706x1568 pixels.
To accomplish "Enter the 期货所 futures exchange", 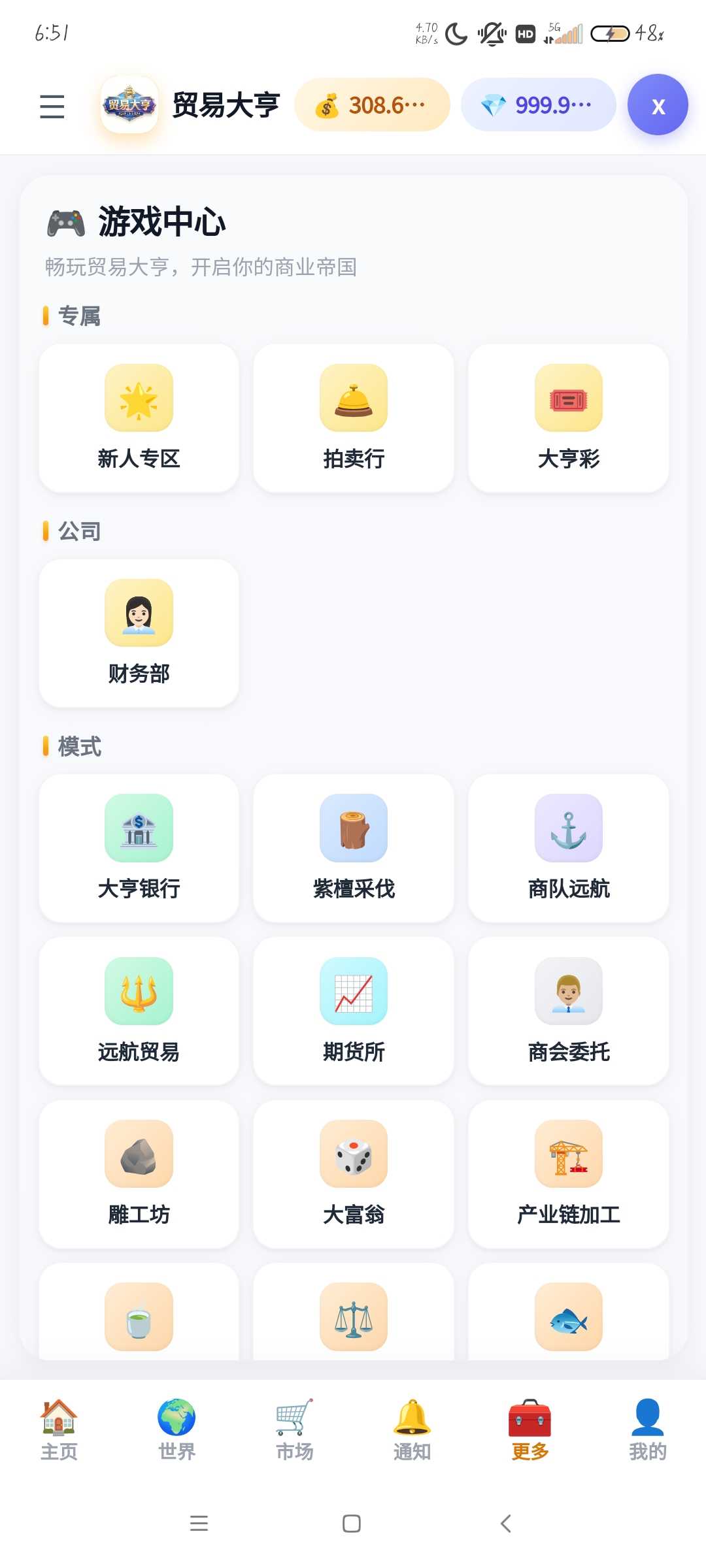I will 354,1011.
